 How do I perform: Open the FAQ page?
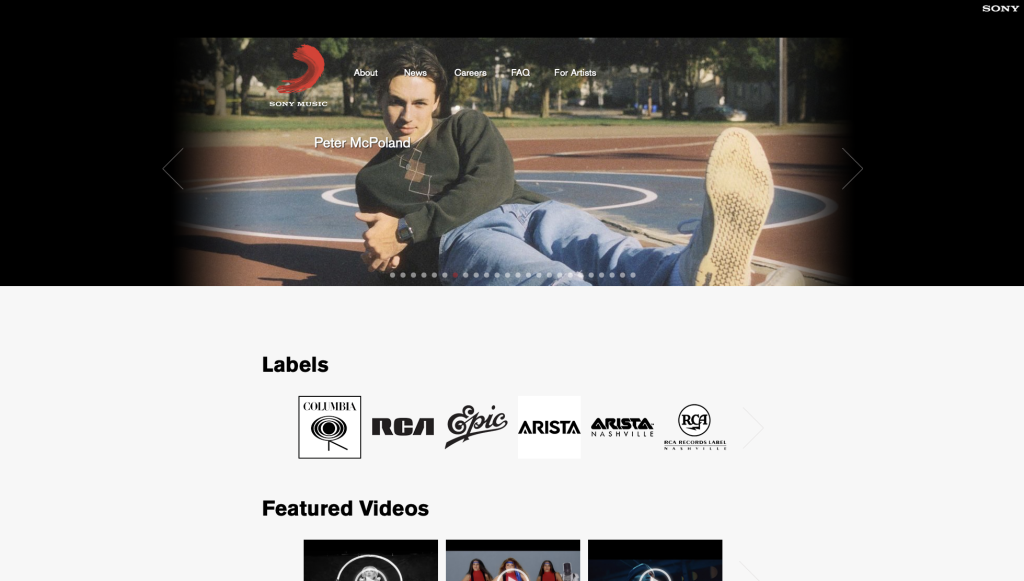tap(520, 73)
